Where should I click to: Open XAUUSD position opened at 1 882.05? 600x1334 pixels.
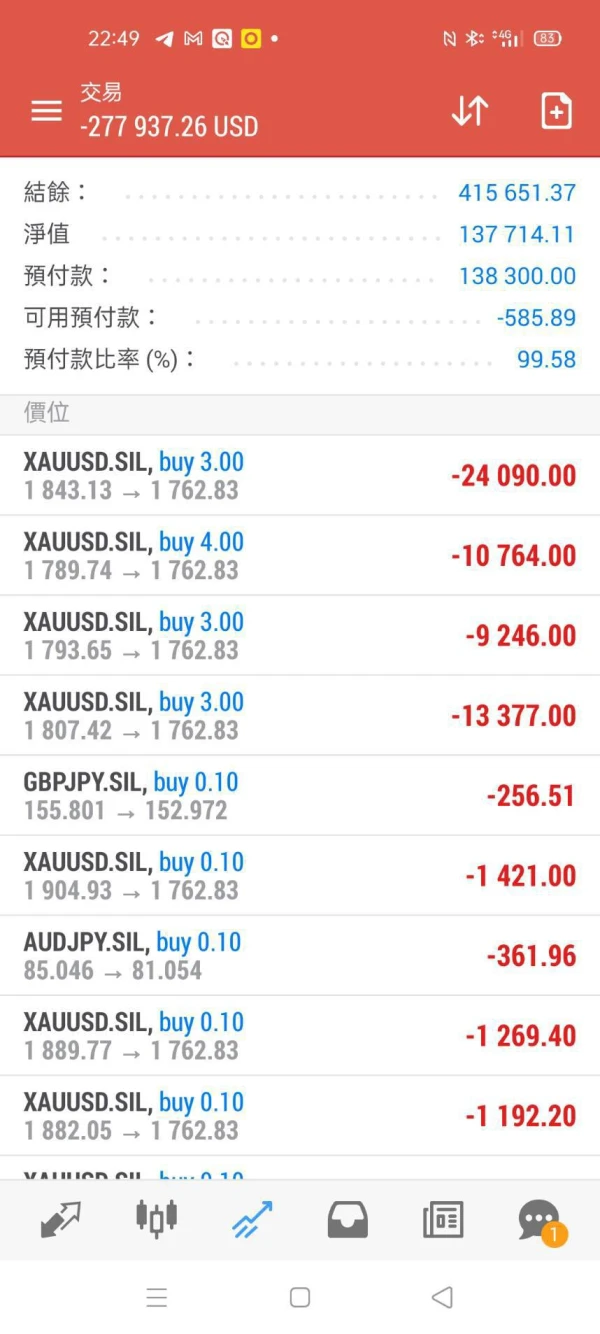[x=300, y=1116]
